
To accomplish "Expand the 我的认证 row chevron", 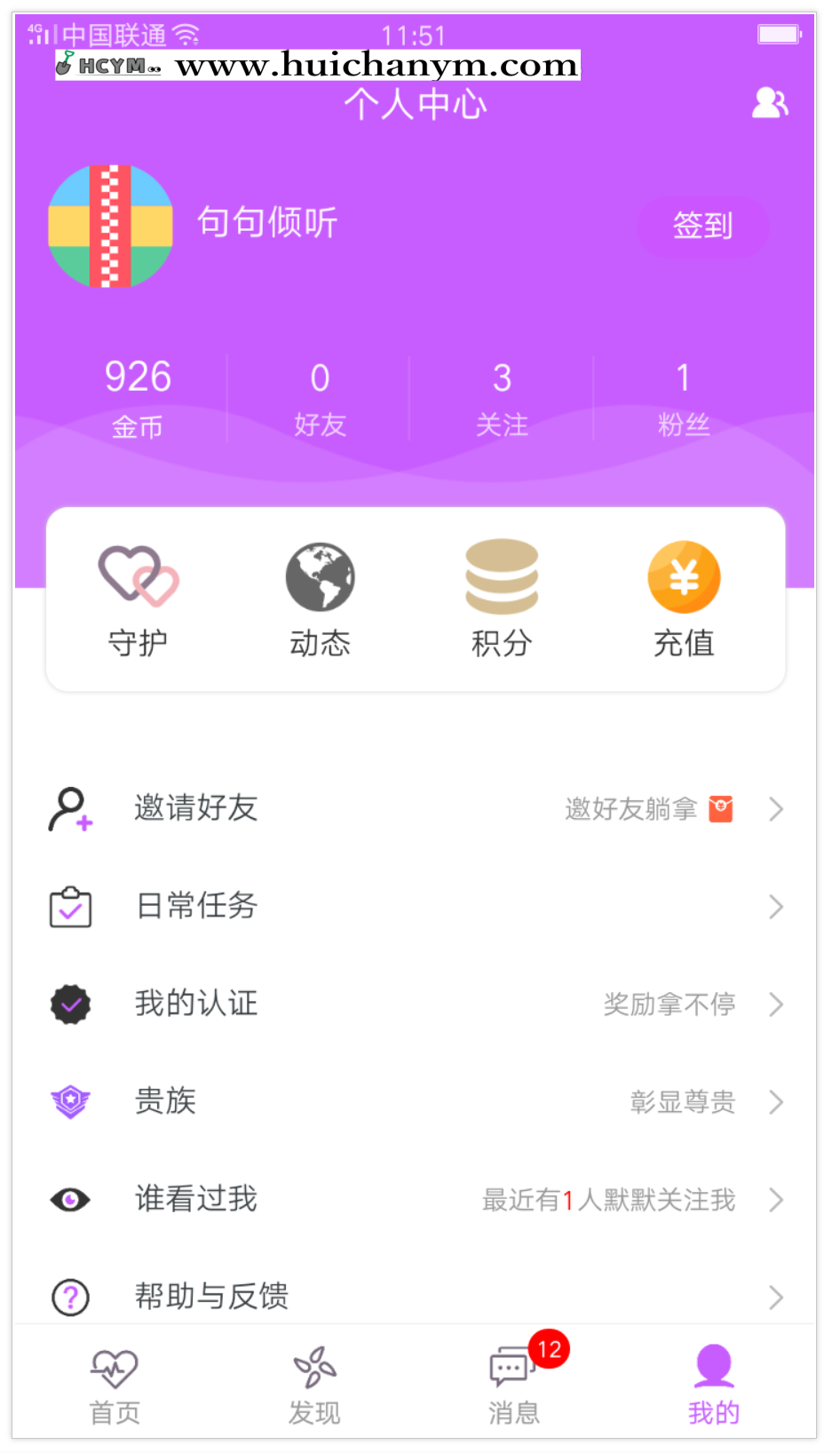I will pyautogui.click(x=777, y=1004).
